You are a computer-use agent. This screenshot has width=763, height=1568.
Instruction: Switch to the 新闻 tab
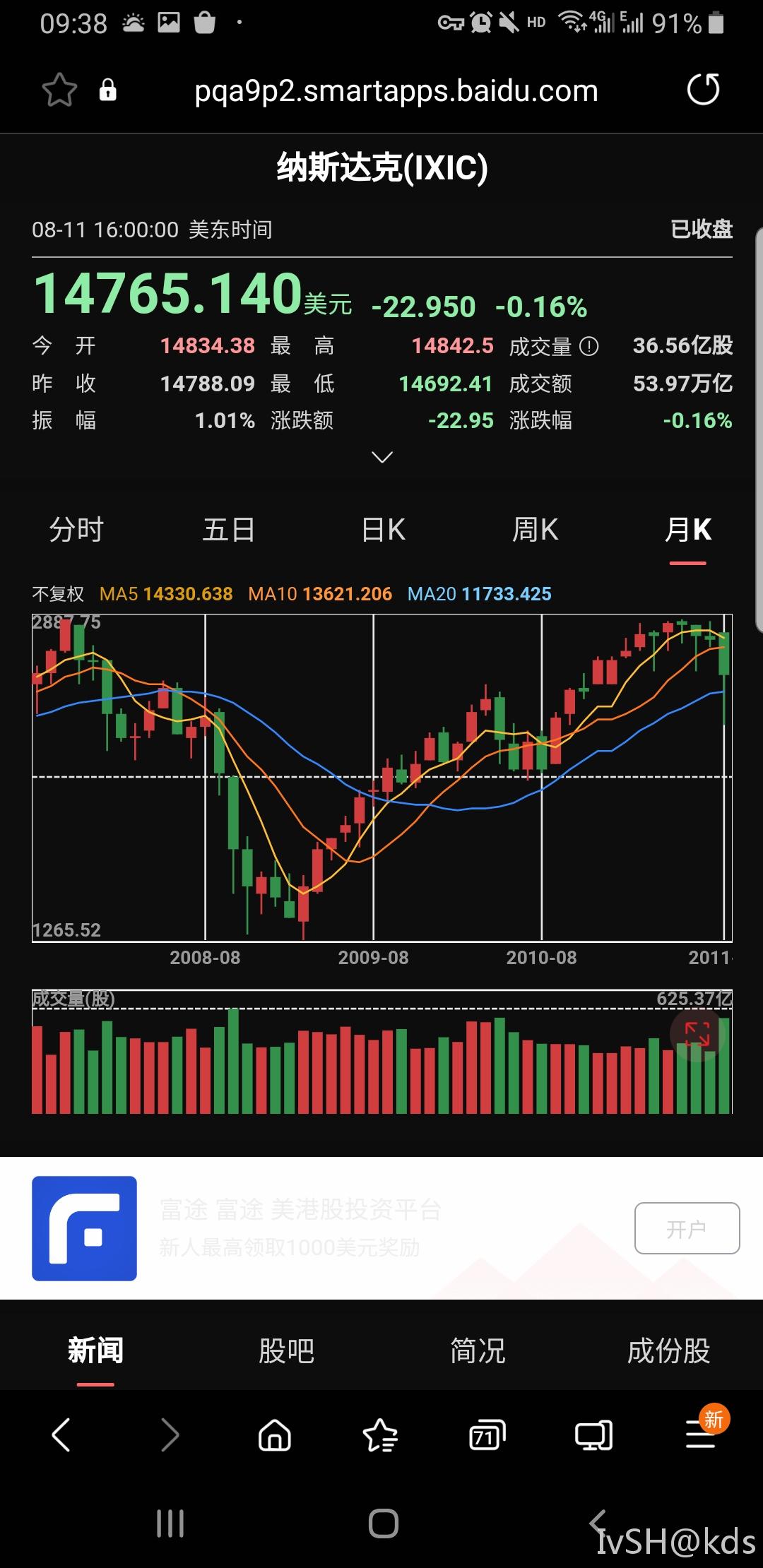(95, 1350)
